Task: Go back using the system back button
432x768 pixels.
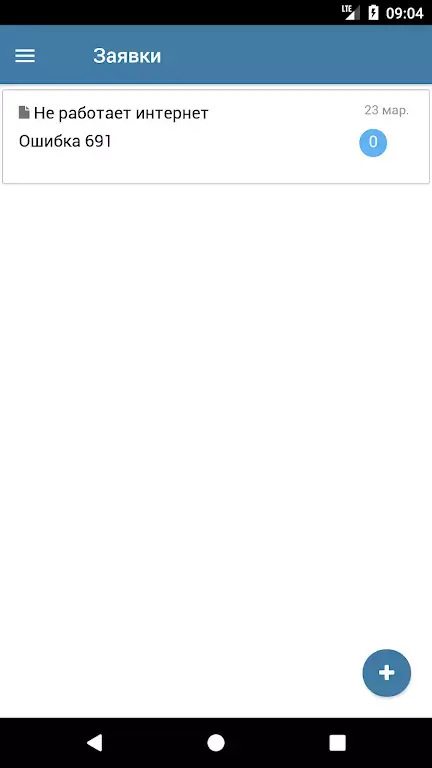Action: pyautogui.click(x=95, y=743)
